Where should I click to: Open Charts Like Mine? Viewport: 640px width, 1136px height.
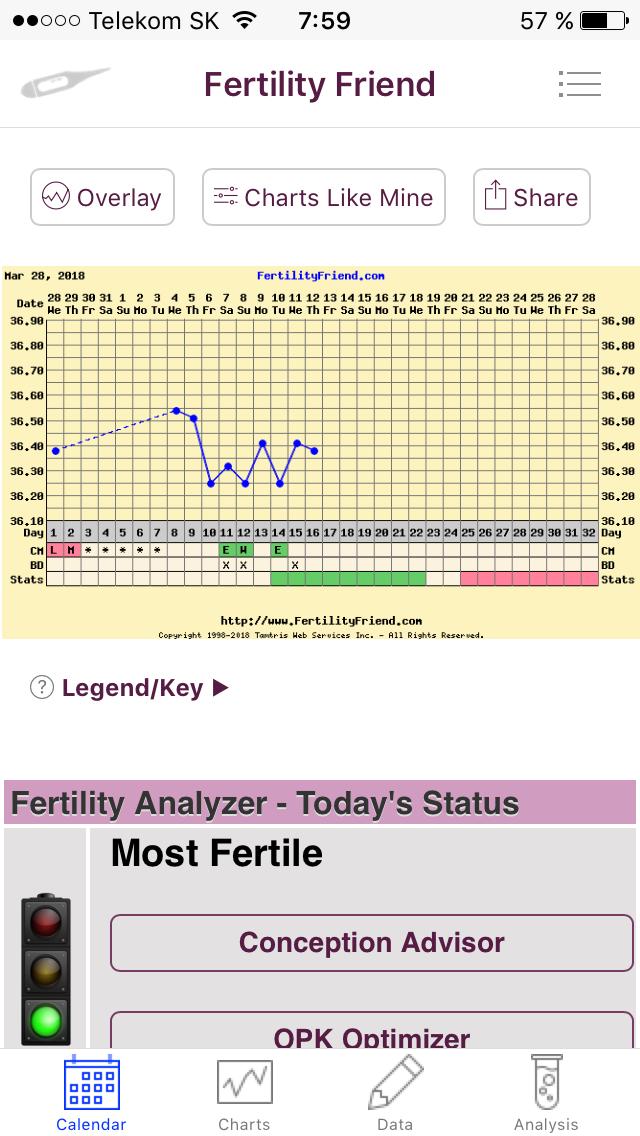pyautogui.click(x=323, y=197)
